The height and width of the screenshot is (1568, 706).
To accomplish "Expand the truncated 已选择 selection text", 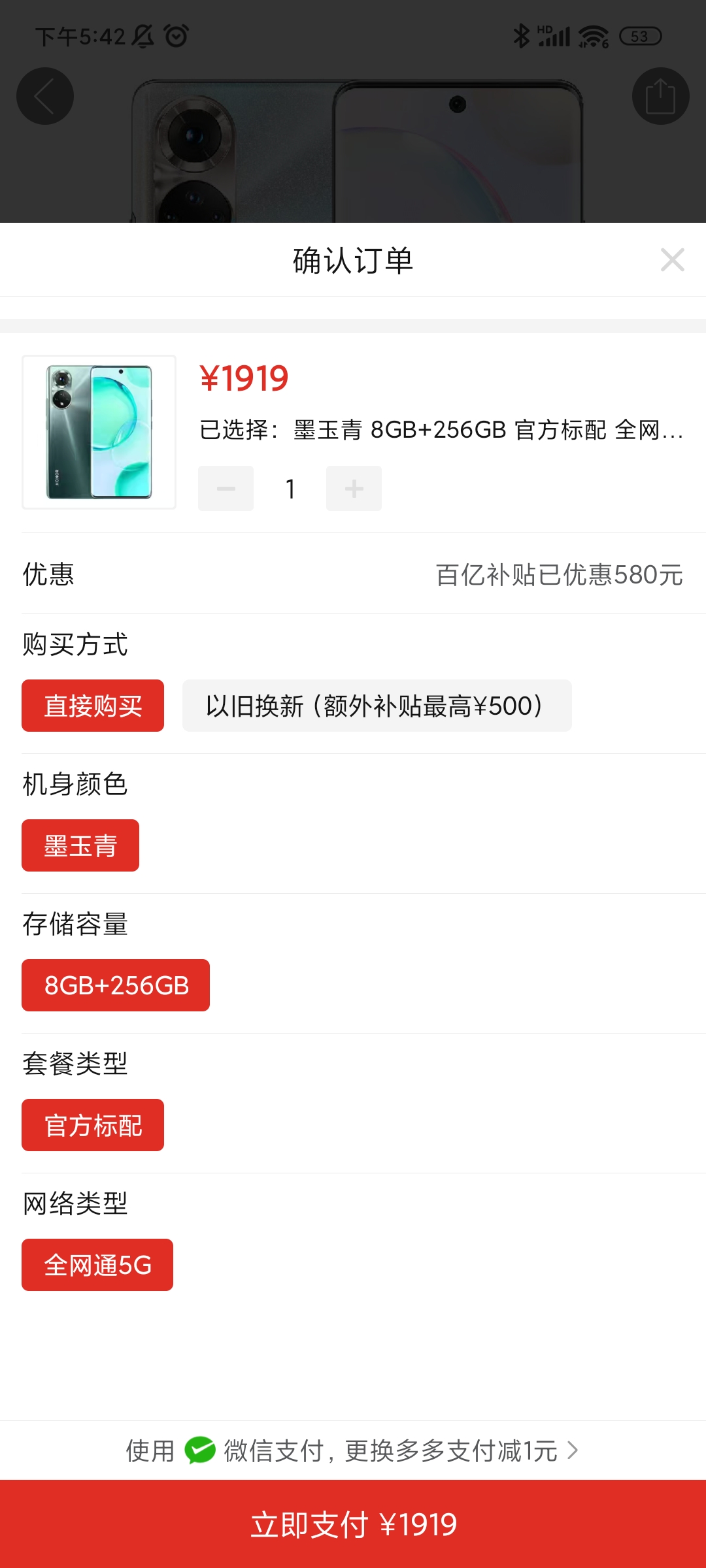I will 439,431.
